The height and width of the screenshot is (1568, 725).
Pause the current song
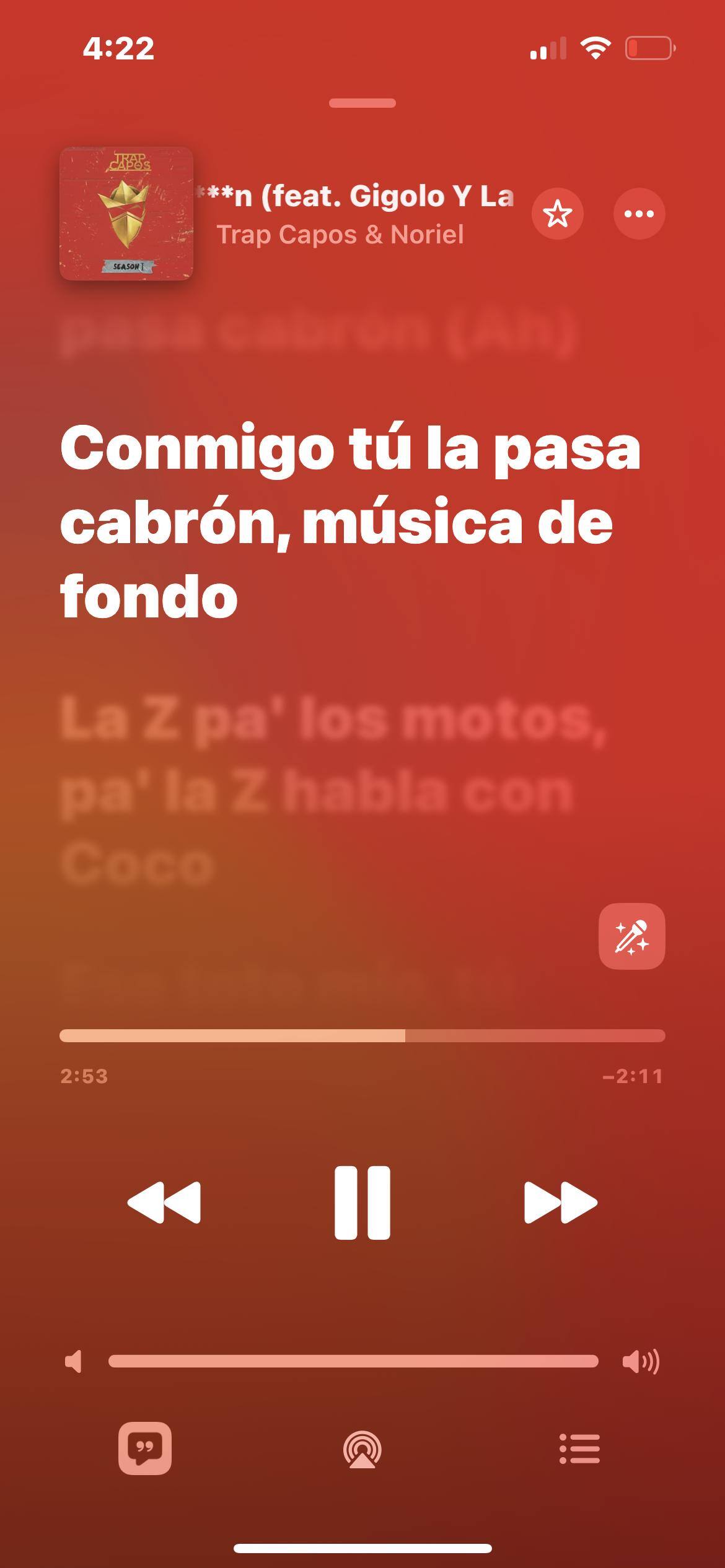[362, 1203]
